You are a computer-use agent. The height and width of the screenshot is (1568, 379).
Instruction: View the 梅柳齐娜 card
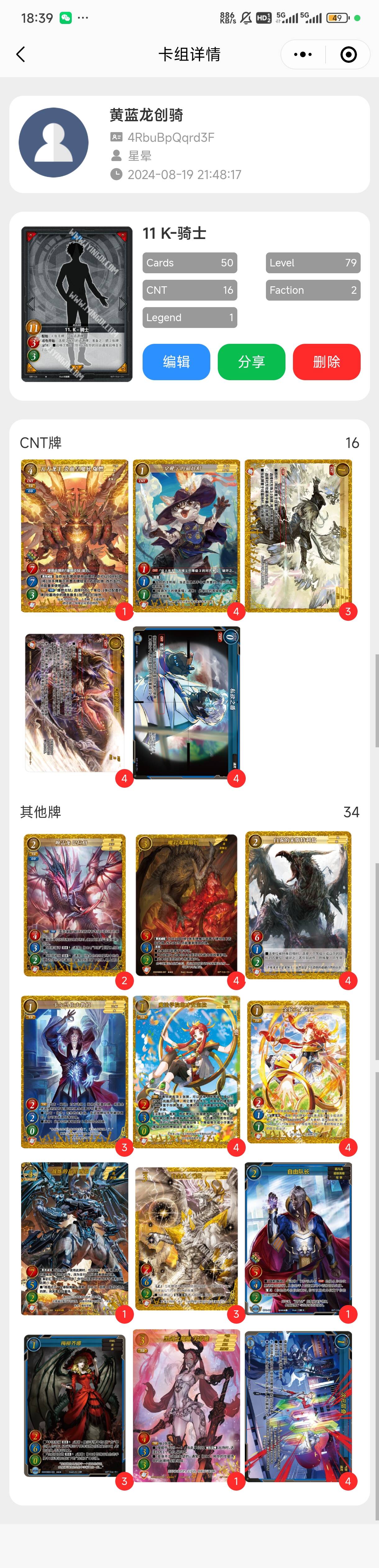(74, 1405)
